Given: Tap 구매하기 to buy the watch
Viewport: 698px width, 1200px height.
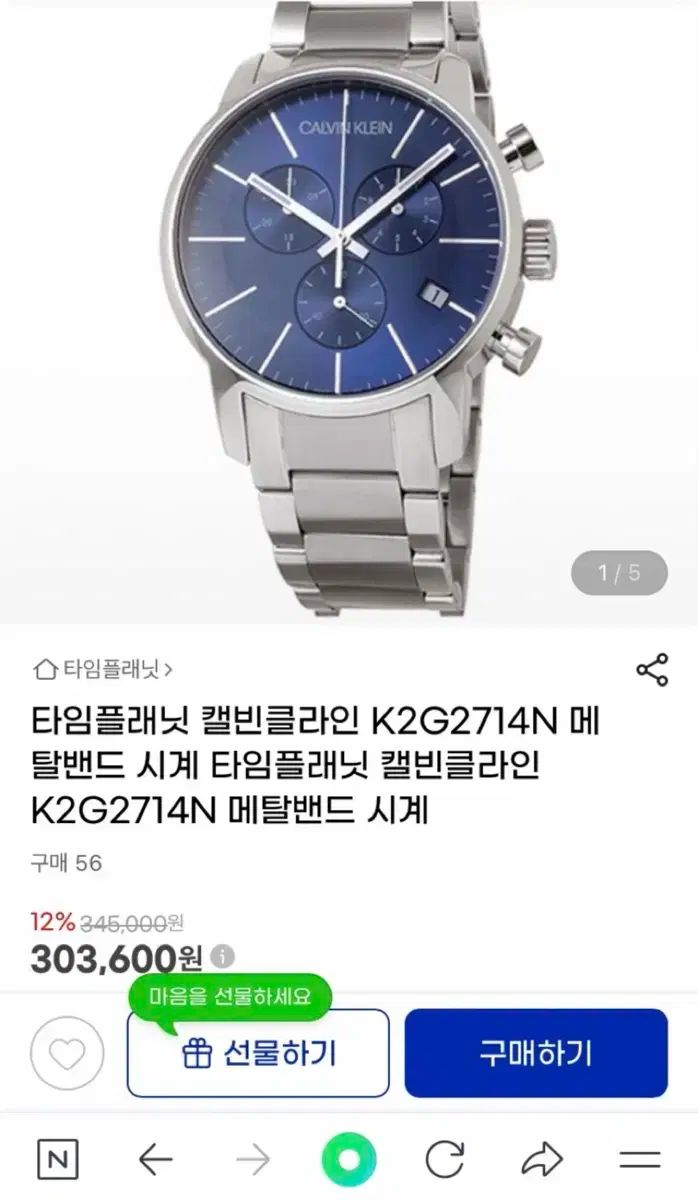Looking at the screenshot, I should (x=535, y=1053).
